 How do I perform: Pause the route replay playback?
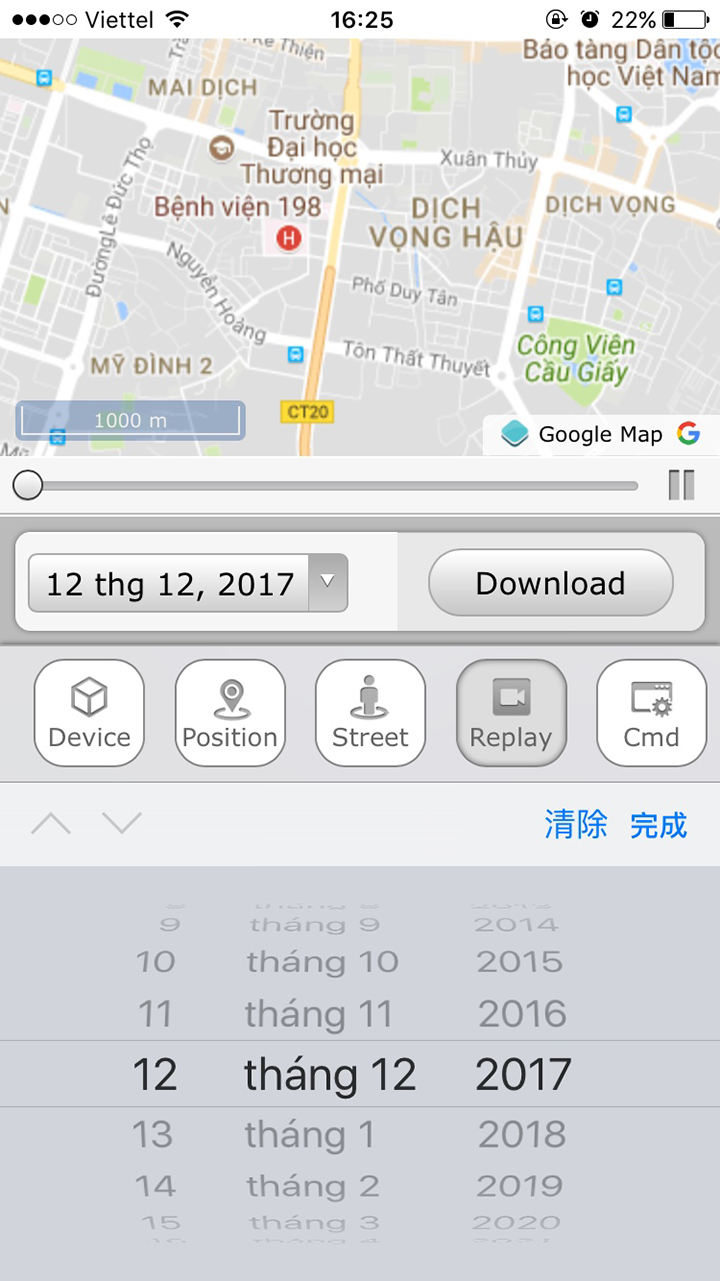(x=681, y=485)
